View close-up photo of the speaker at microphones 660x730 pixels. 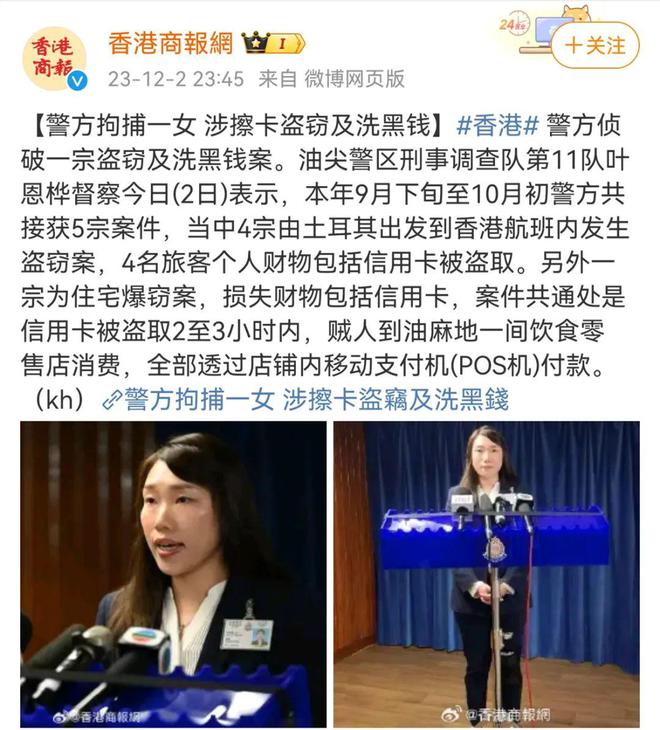[x=173, y=573]
